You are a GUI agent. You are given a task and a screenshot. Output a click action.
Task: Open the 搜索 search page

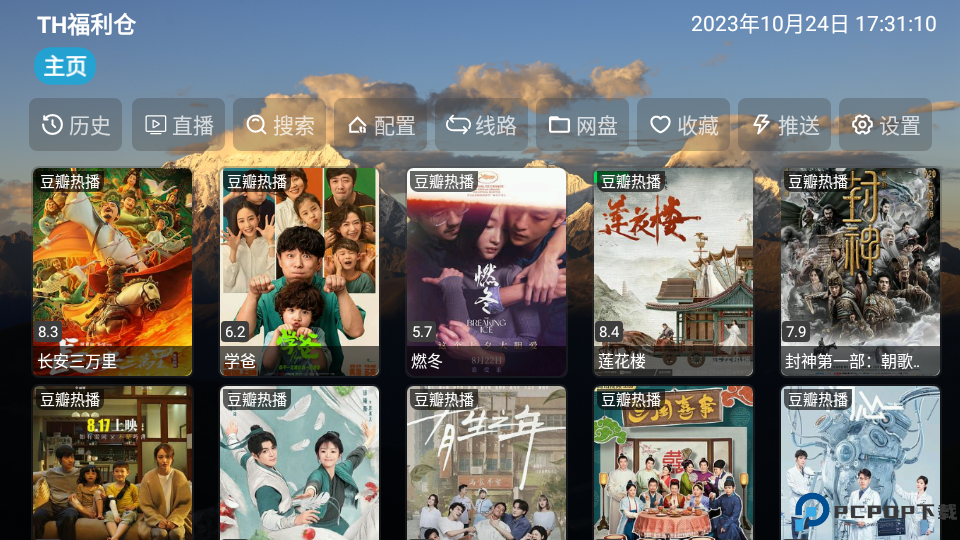click(x=279, y=125)
